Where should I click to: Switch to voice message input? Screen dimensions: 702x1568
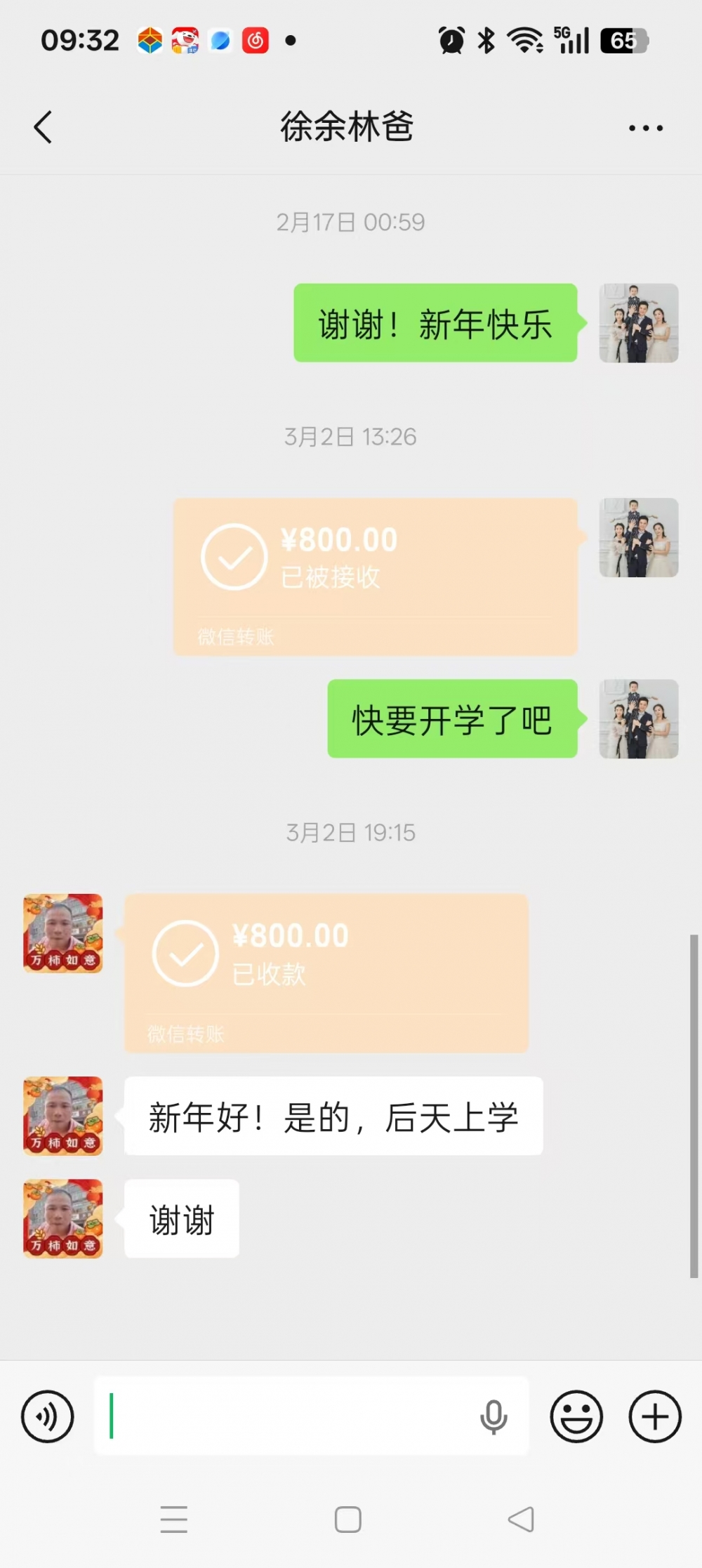point(47,1416)
